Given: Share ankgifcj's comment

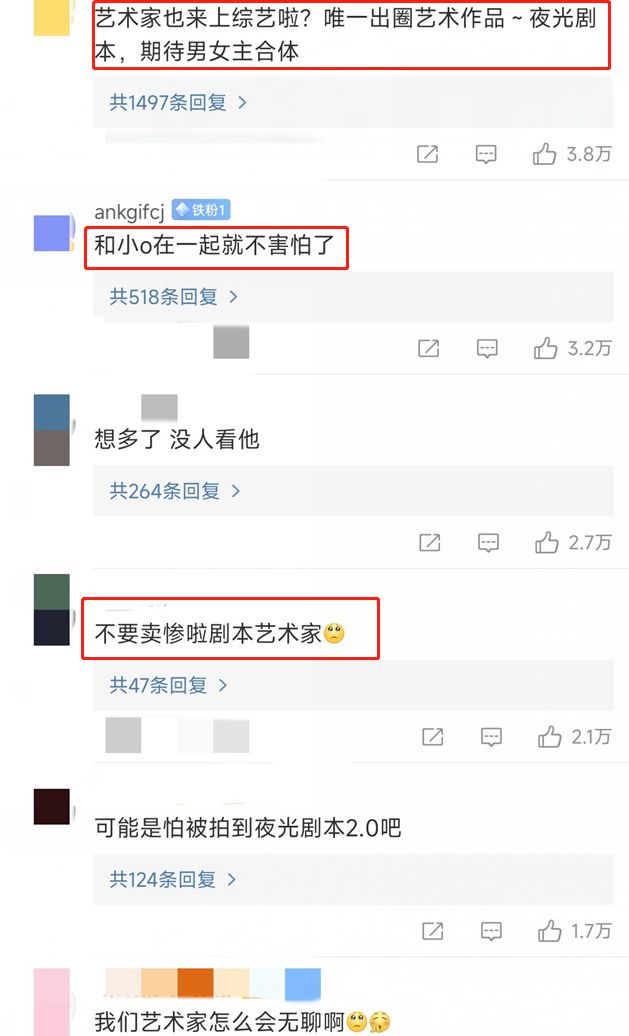Looking at the screenshot, I should click(428, 348).
